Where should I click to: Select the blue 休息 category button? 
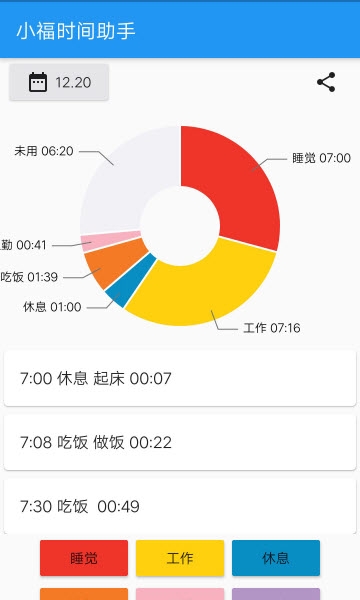pyautogui.click(x=276, y=558)
